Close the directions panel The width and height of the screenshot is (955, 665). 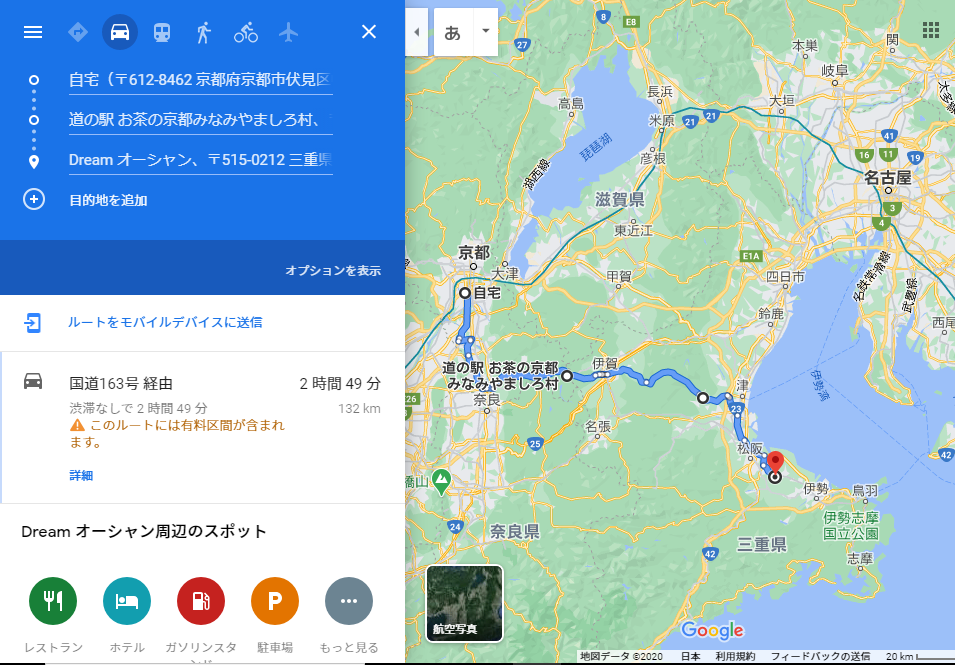pyautogui.click(x=368, y=32)
